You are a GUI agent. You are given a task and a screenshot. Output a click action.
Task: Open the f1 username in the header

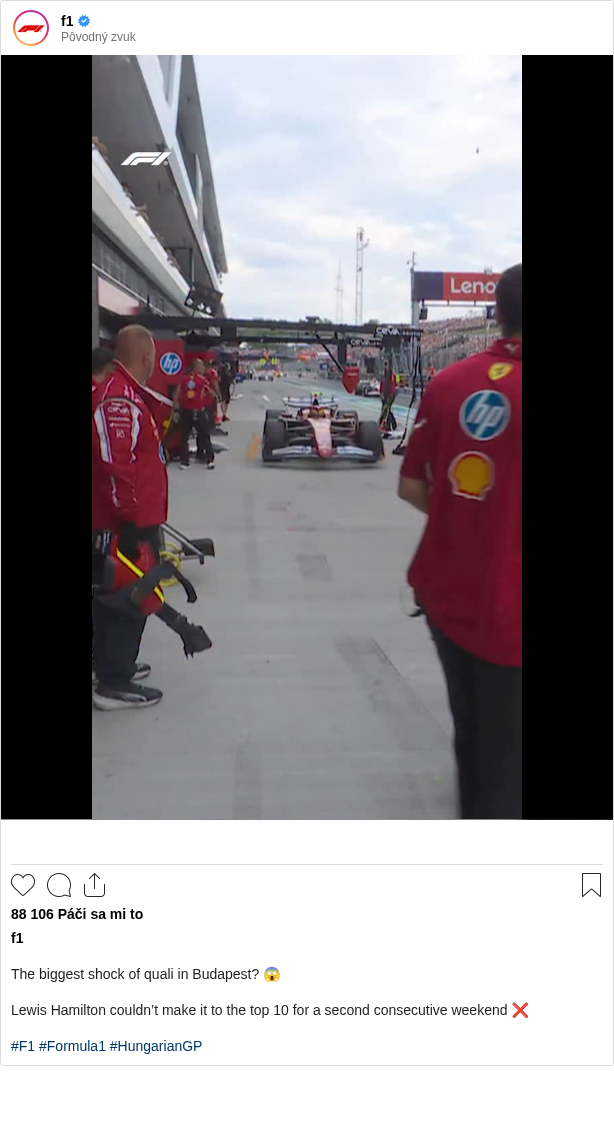[67, 21]
